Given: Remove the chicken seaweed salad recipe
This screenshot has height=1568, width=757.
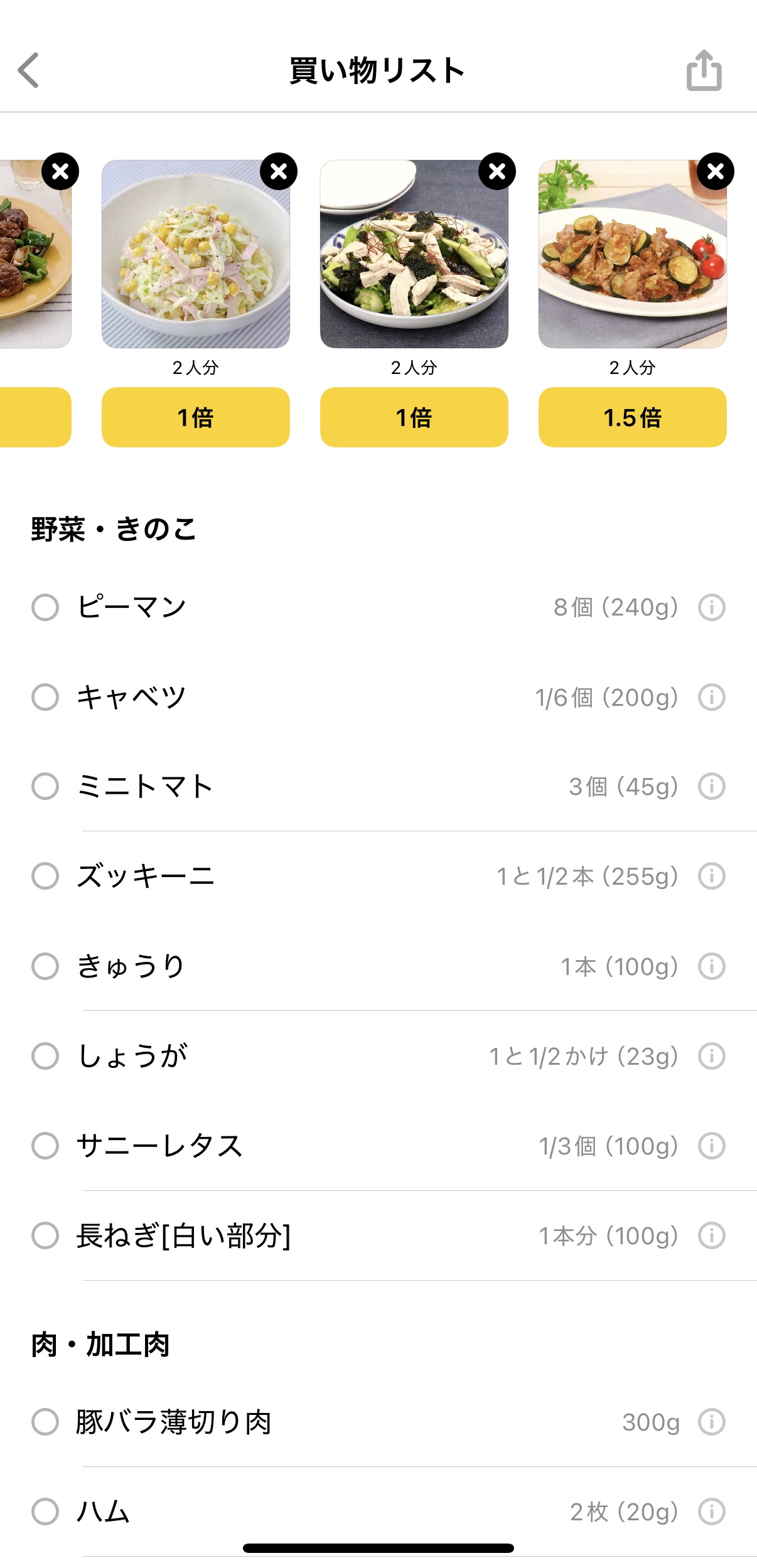Looking at the screenshot, I should (497, 171).
